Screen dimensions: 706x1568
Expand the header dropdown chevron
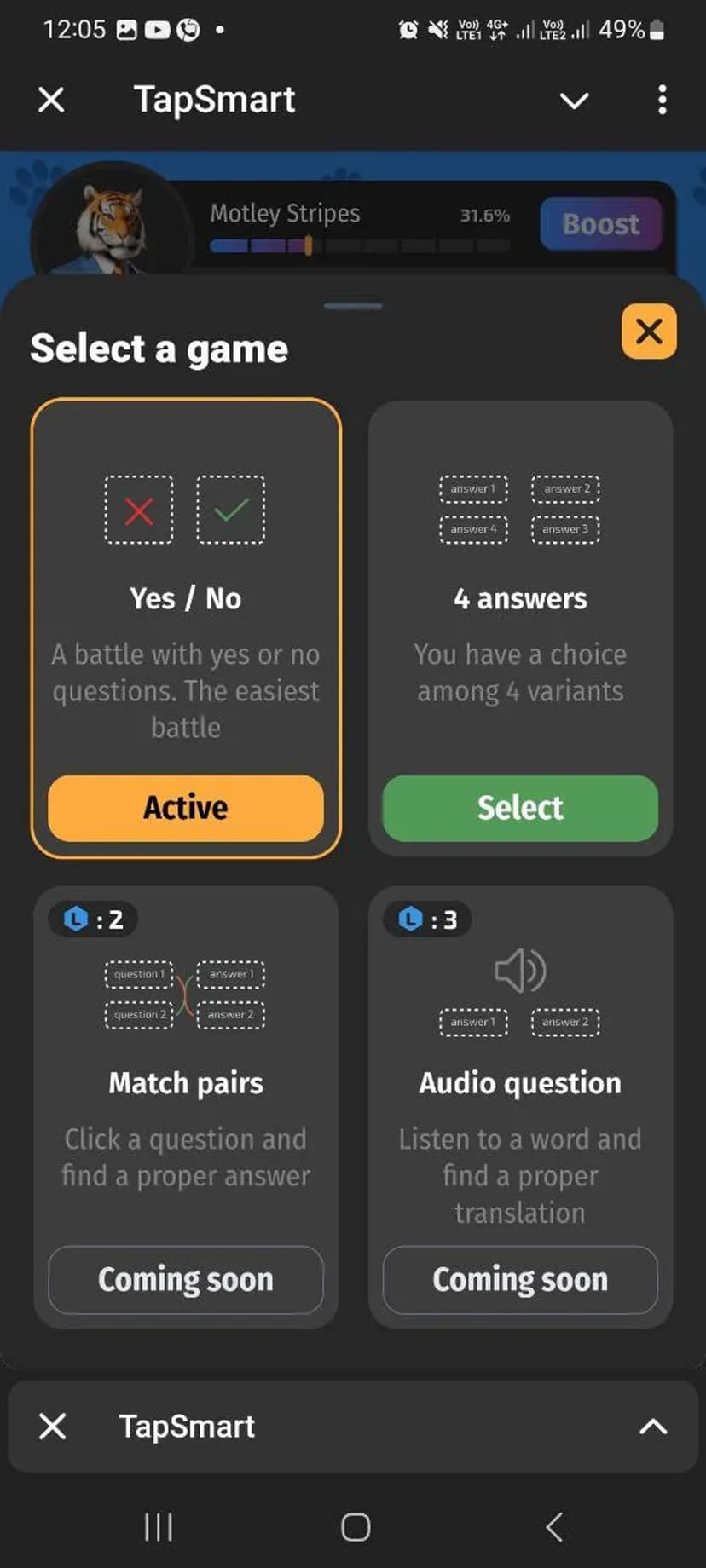[574, 101]
